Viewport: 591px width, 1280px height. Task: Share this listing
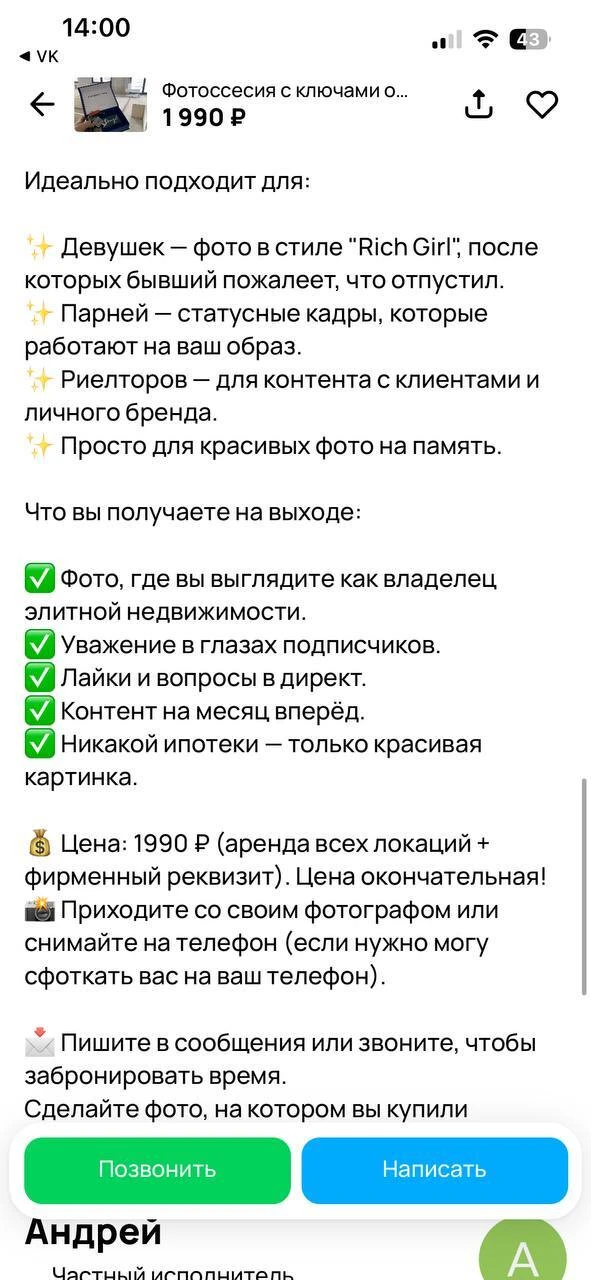[x=479, y=104]
